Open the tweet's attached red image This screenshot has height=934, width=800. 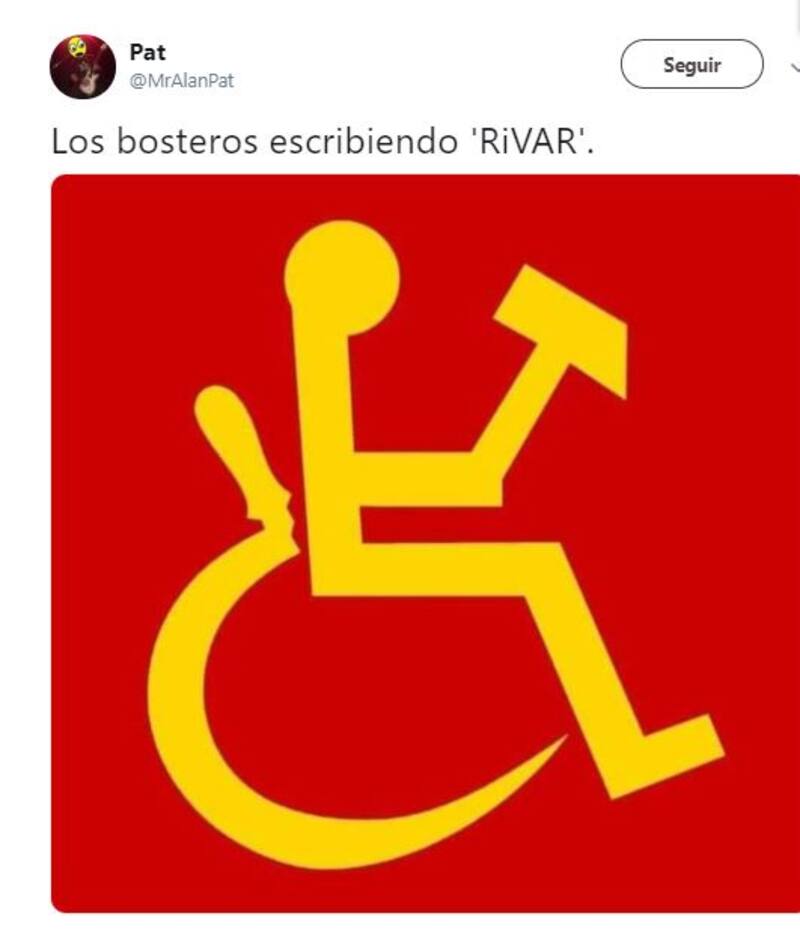coord(425,543)
